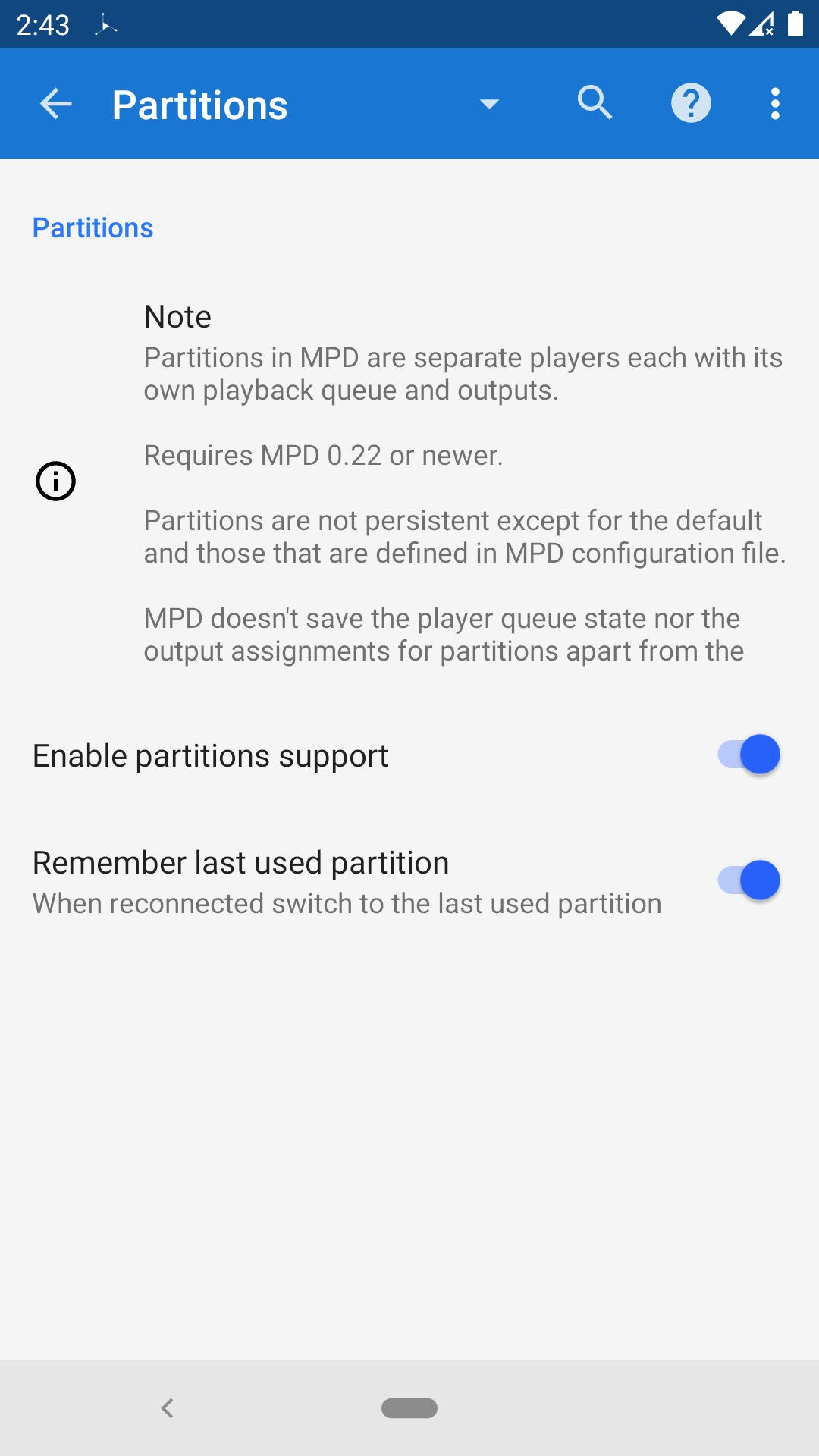
Task: Tap the system back button
Action: [x=168, y=1408]
